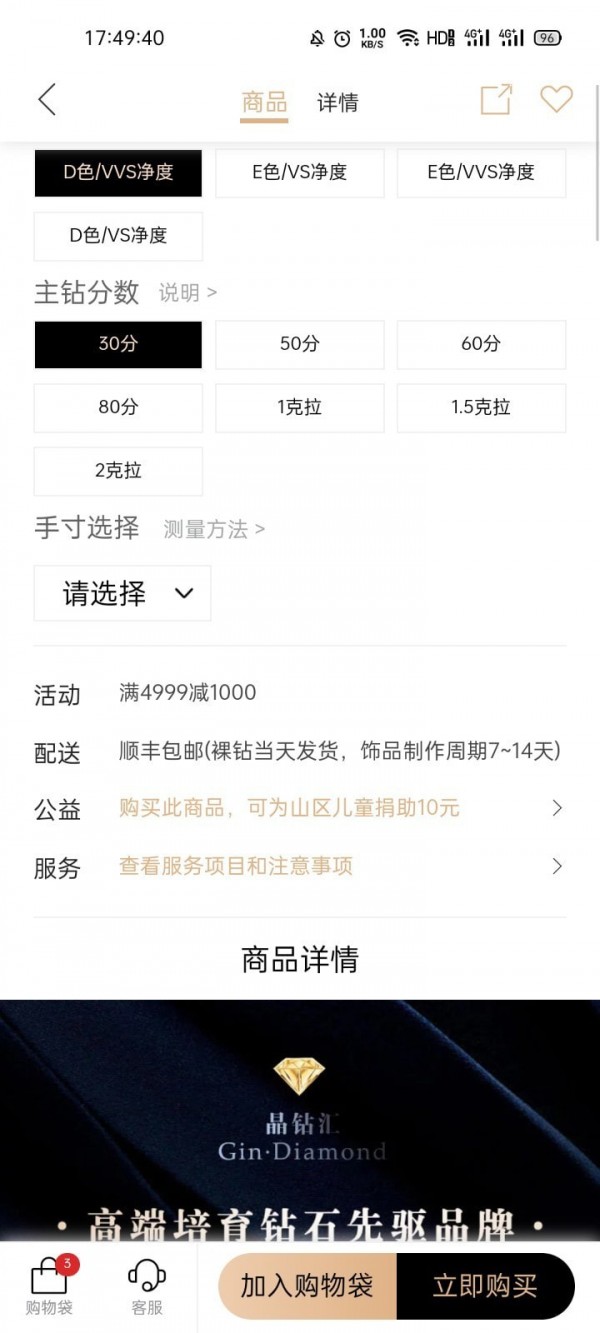This screenshot has height=1333, width=600.
Task: Share this product via the share icon
Action: 496,100
